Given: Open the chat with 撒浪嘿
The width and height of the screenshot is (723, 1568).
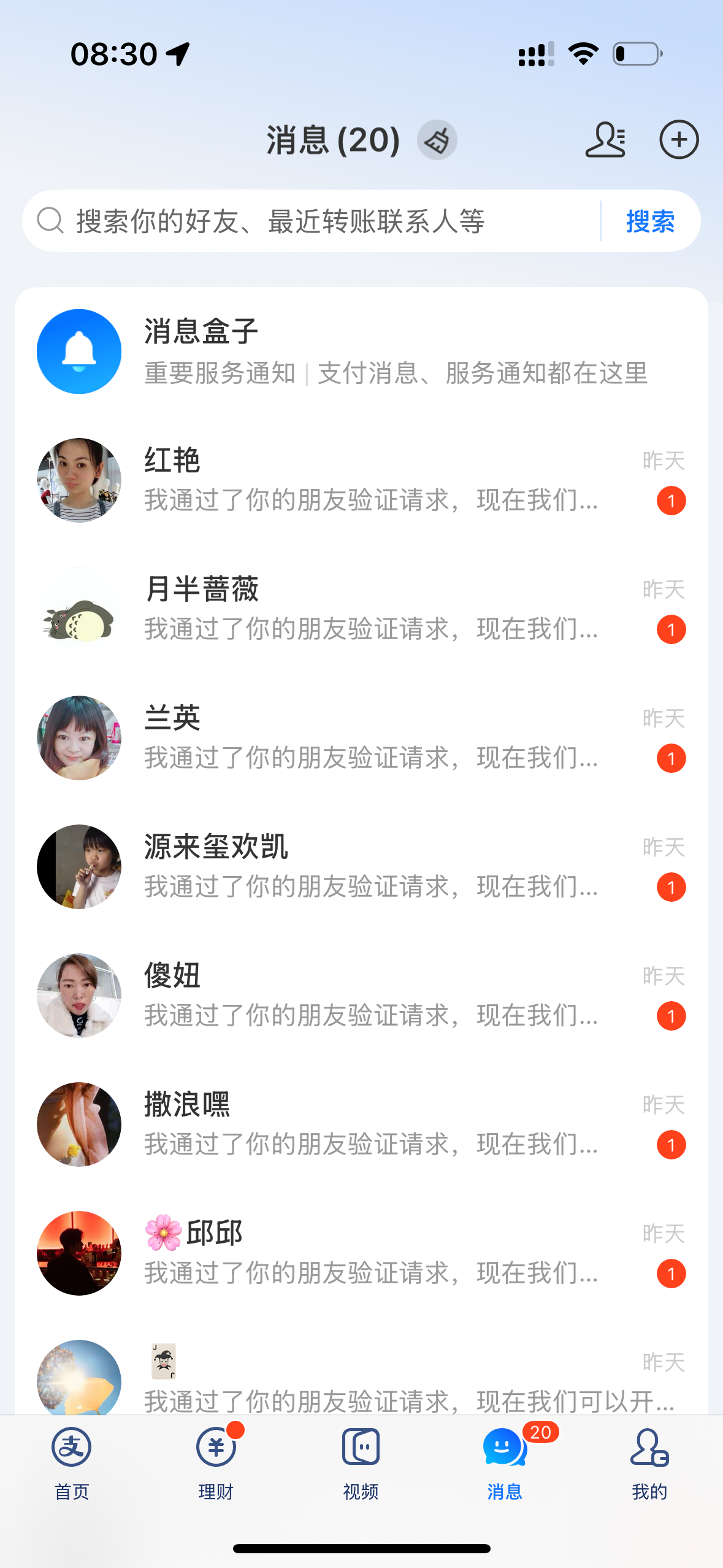Looking at the screenshot, I should tap(361, 1124).
